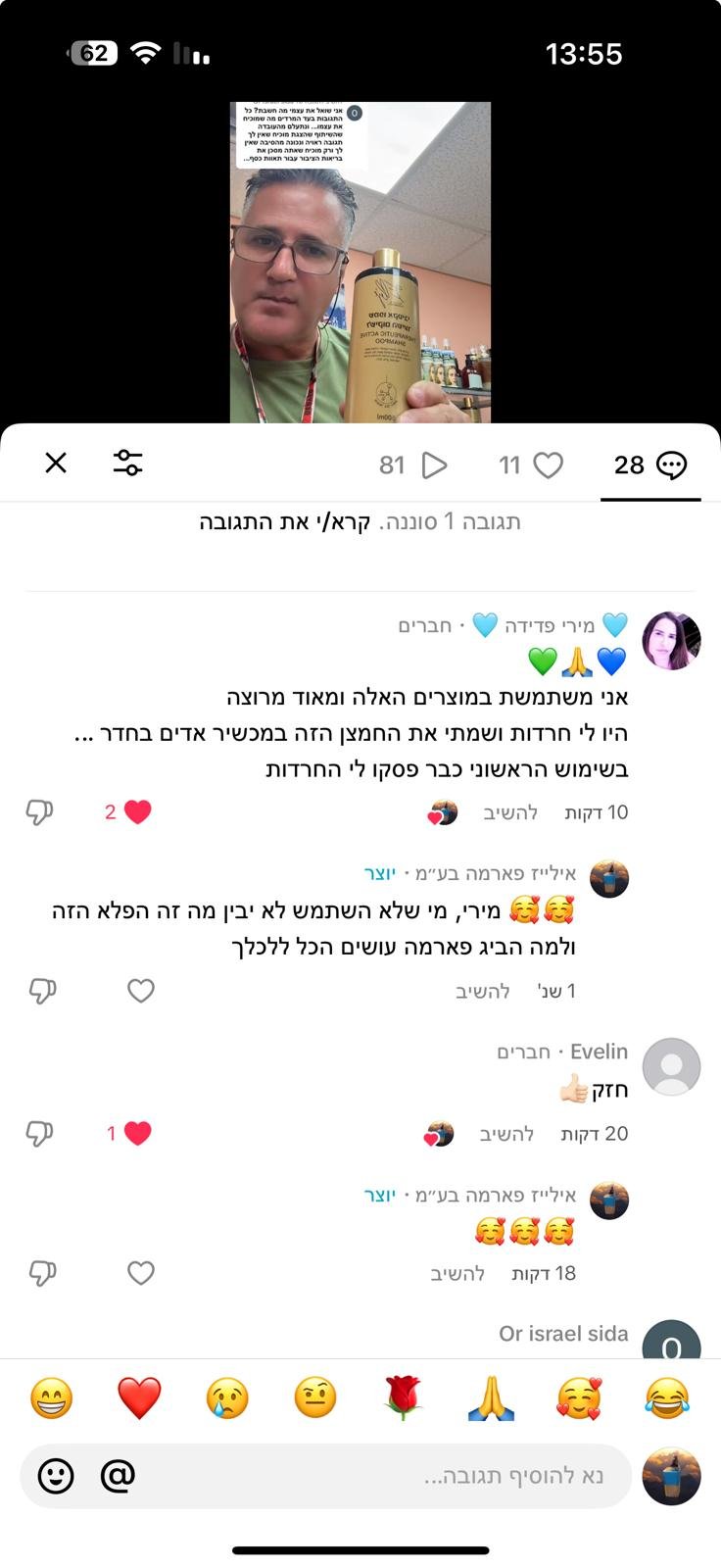Close the comments panel
The height and width of the screenshot is (1568, 721).
click(x=56, y=463)
